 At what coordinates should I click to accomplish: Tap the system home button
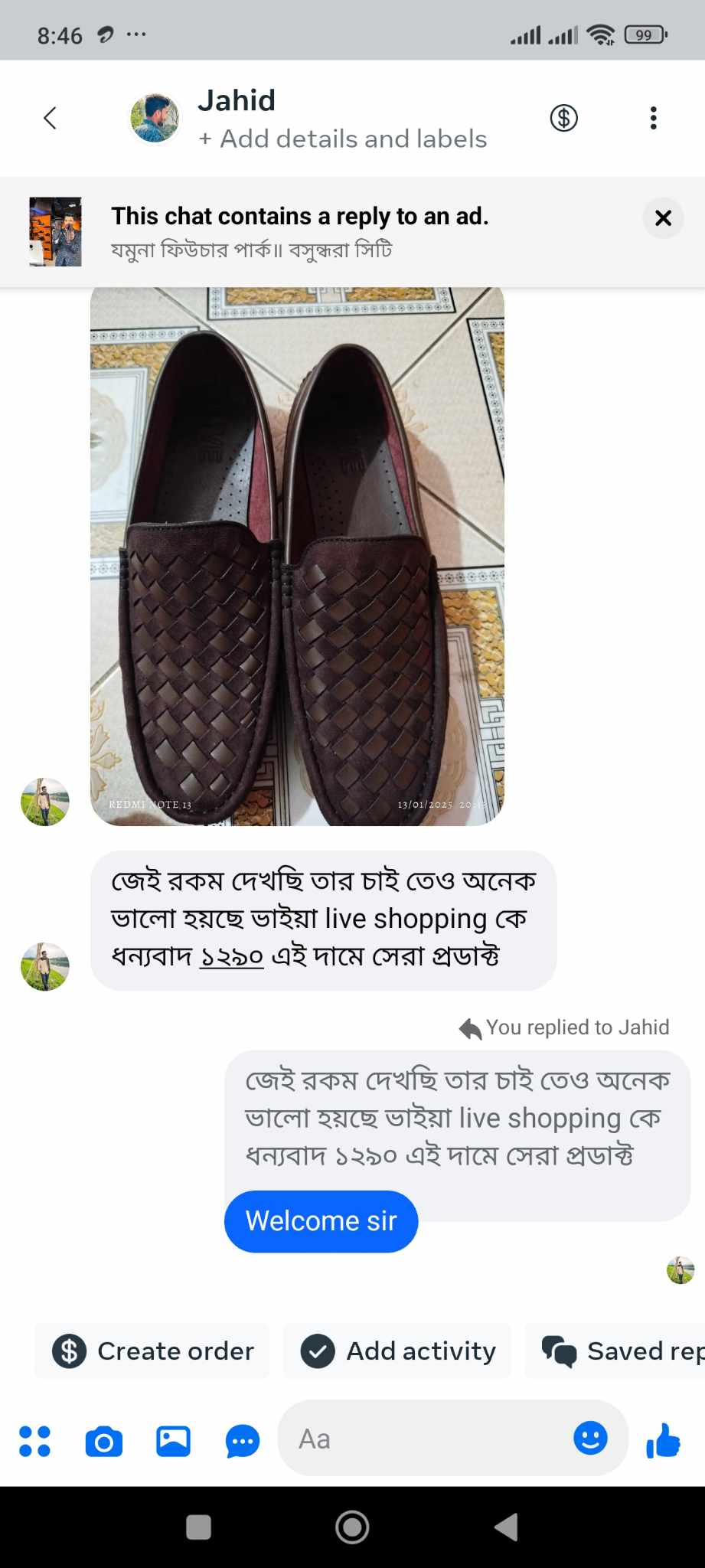352,1527
